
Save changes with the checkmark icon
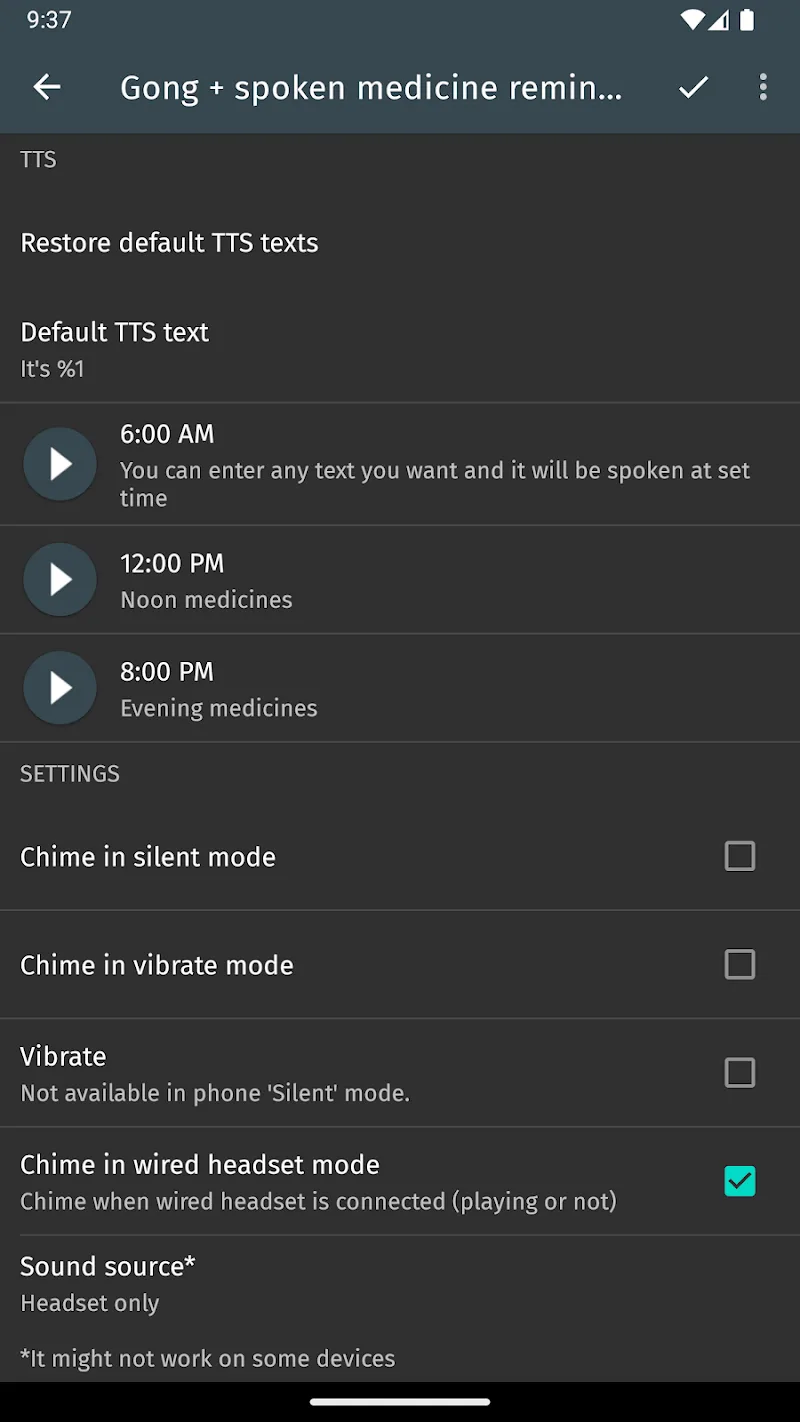click(692, 87)
